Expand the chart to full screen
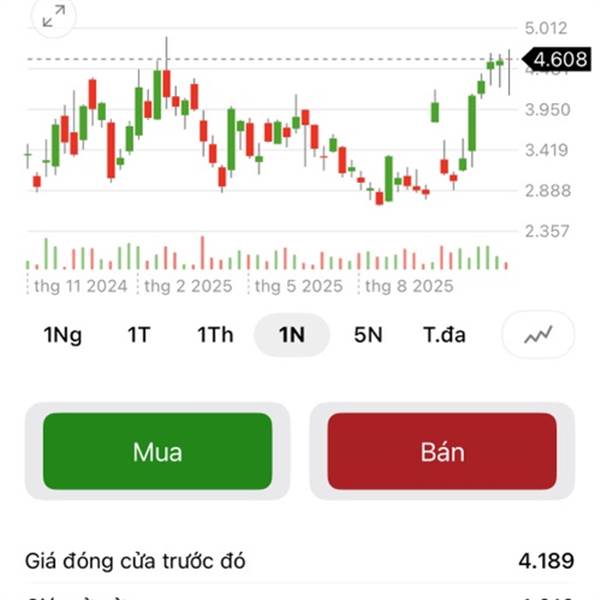600x600 pixels. pyautogui.click(x=54, y=15)
